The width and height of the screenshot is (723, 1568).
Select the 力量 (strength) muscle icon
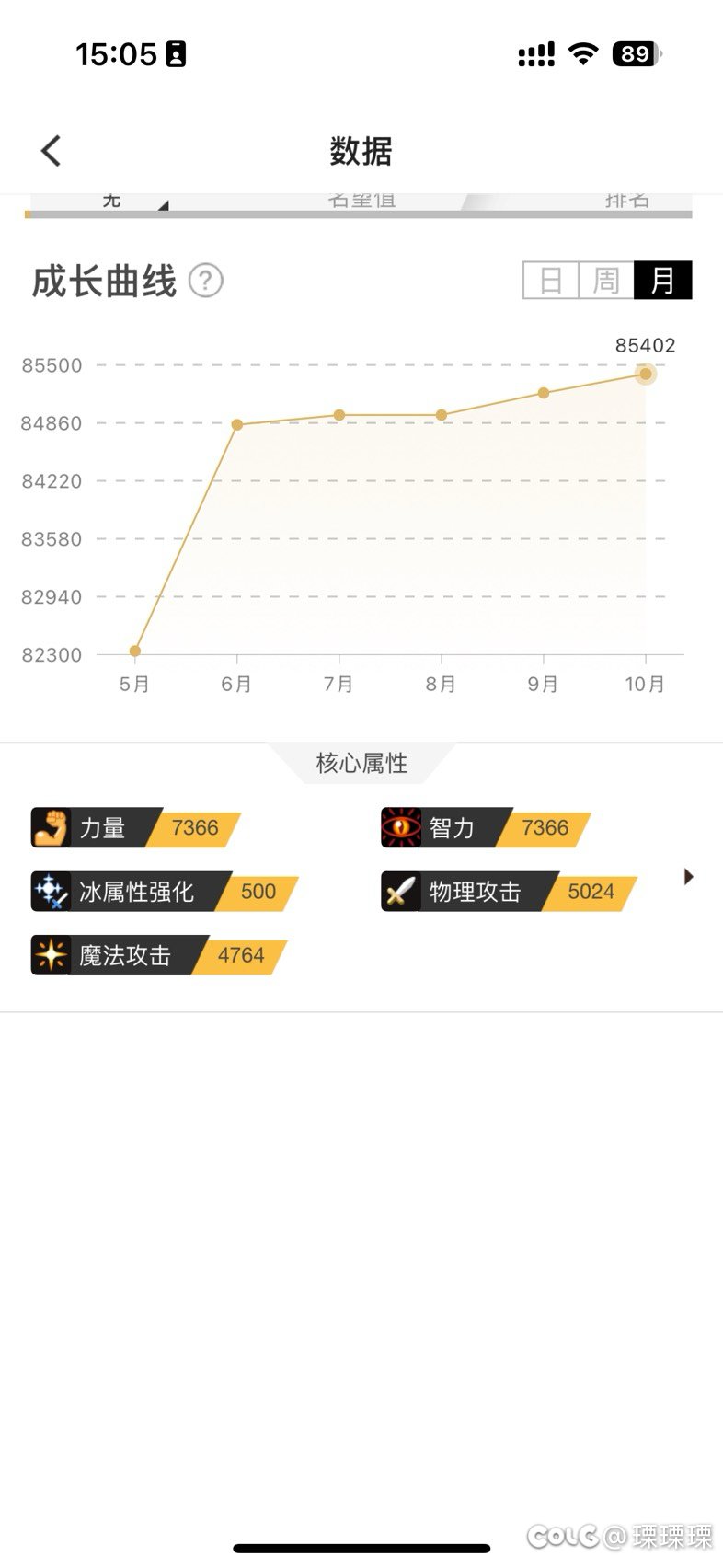50,827
